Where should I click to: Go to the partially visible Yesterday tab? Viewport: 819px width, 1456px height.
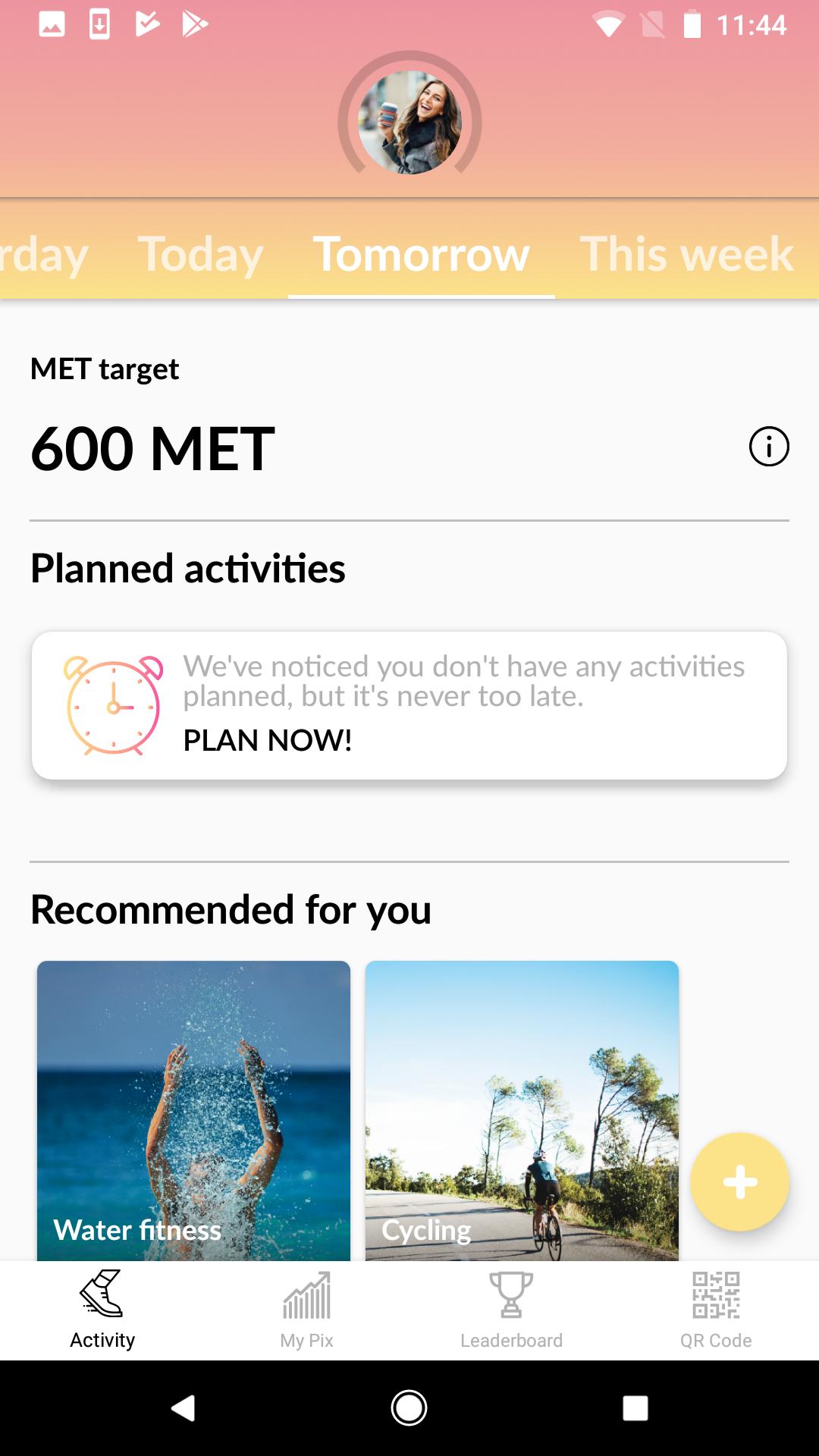(43, 253)
